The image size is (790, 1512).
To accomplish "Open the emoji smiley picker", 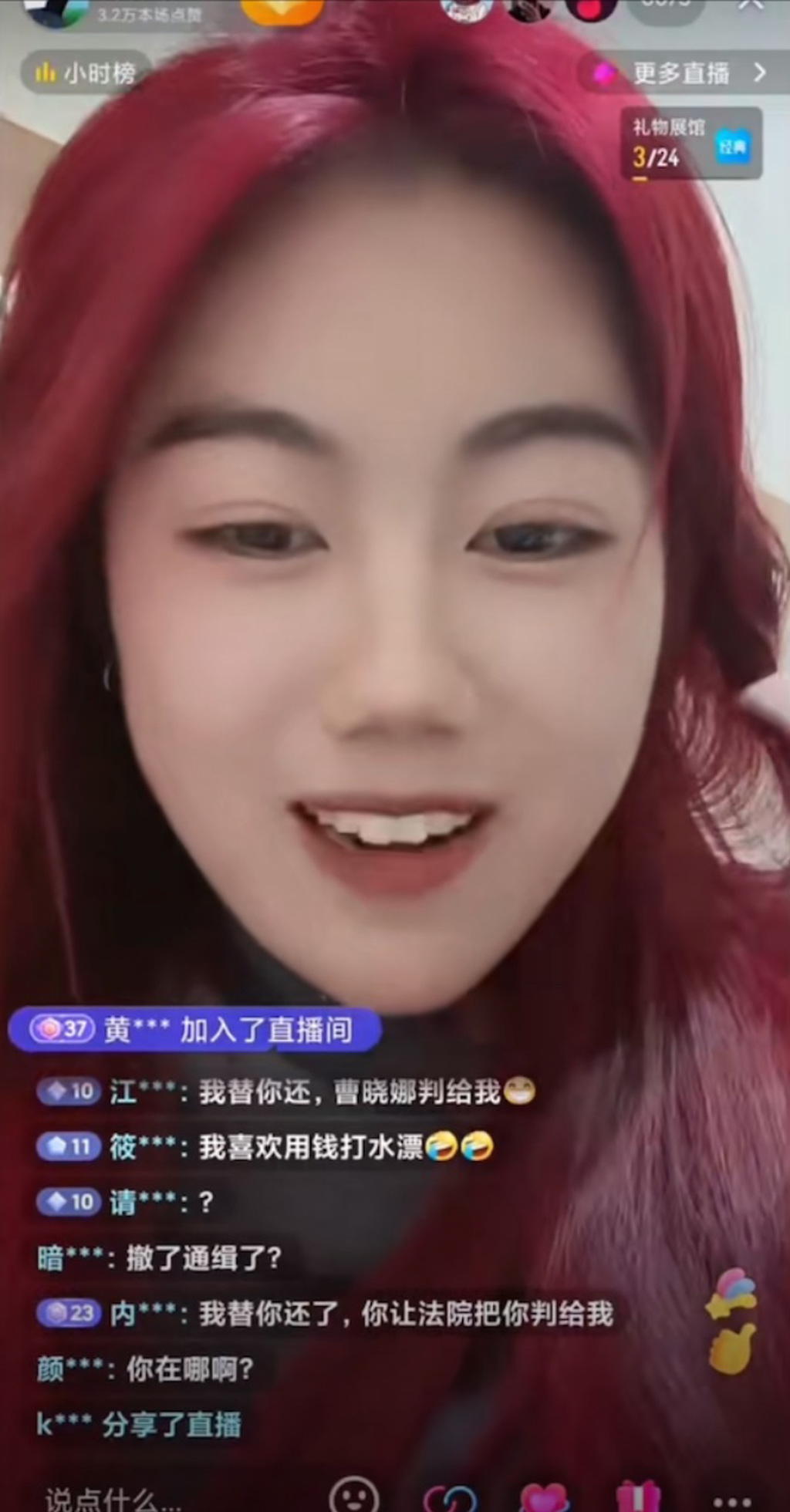I will click(354, 1497).
